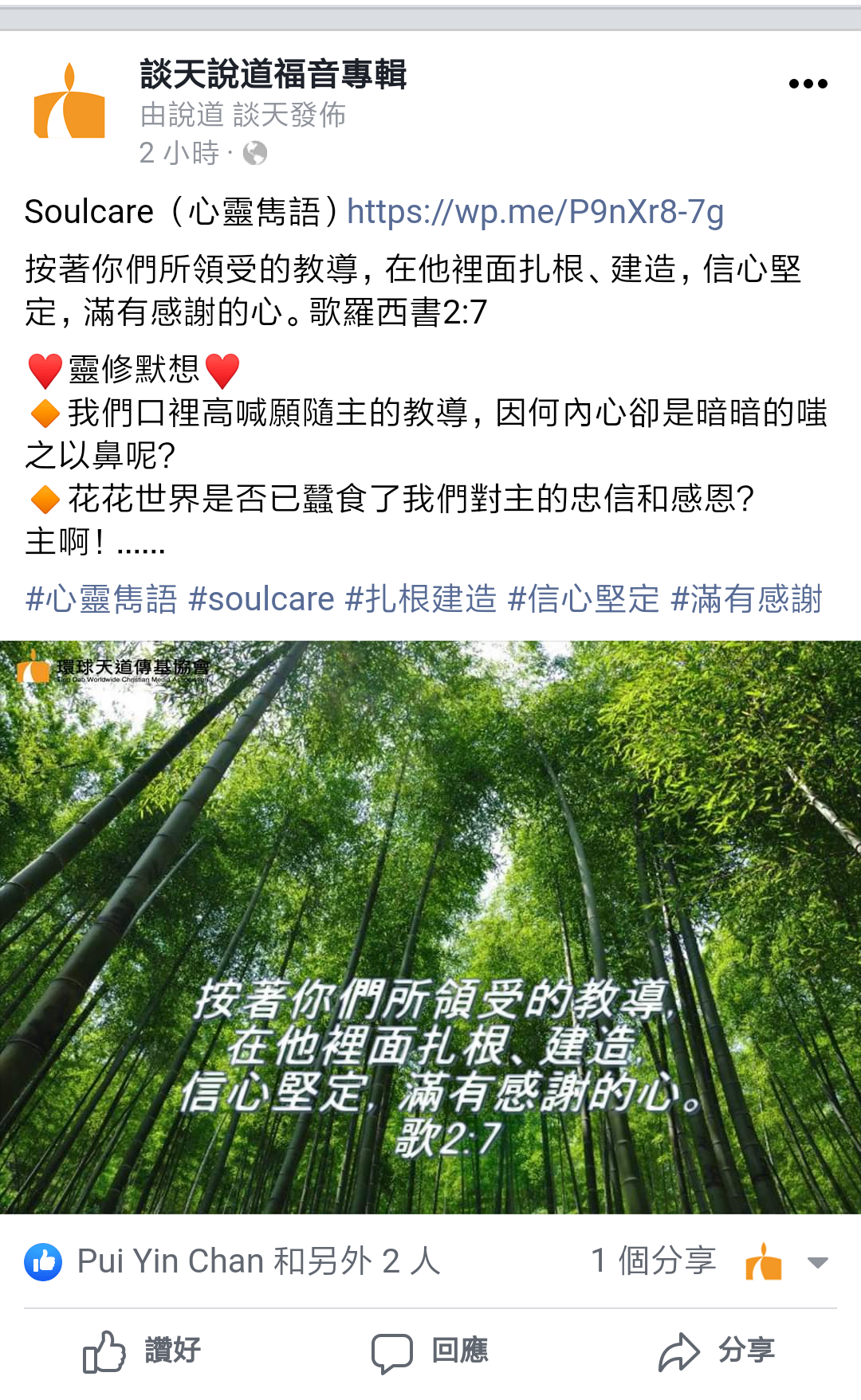This screenshot has height=1400, width=861.
Task: Open the bamboo forest post image
Action: pos(431,927)
